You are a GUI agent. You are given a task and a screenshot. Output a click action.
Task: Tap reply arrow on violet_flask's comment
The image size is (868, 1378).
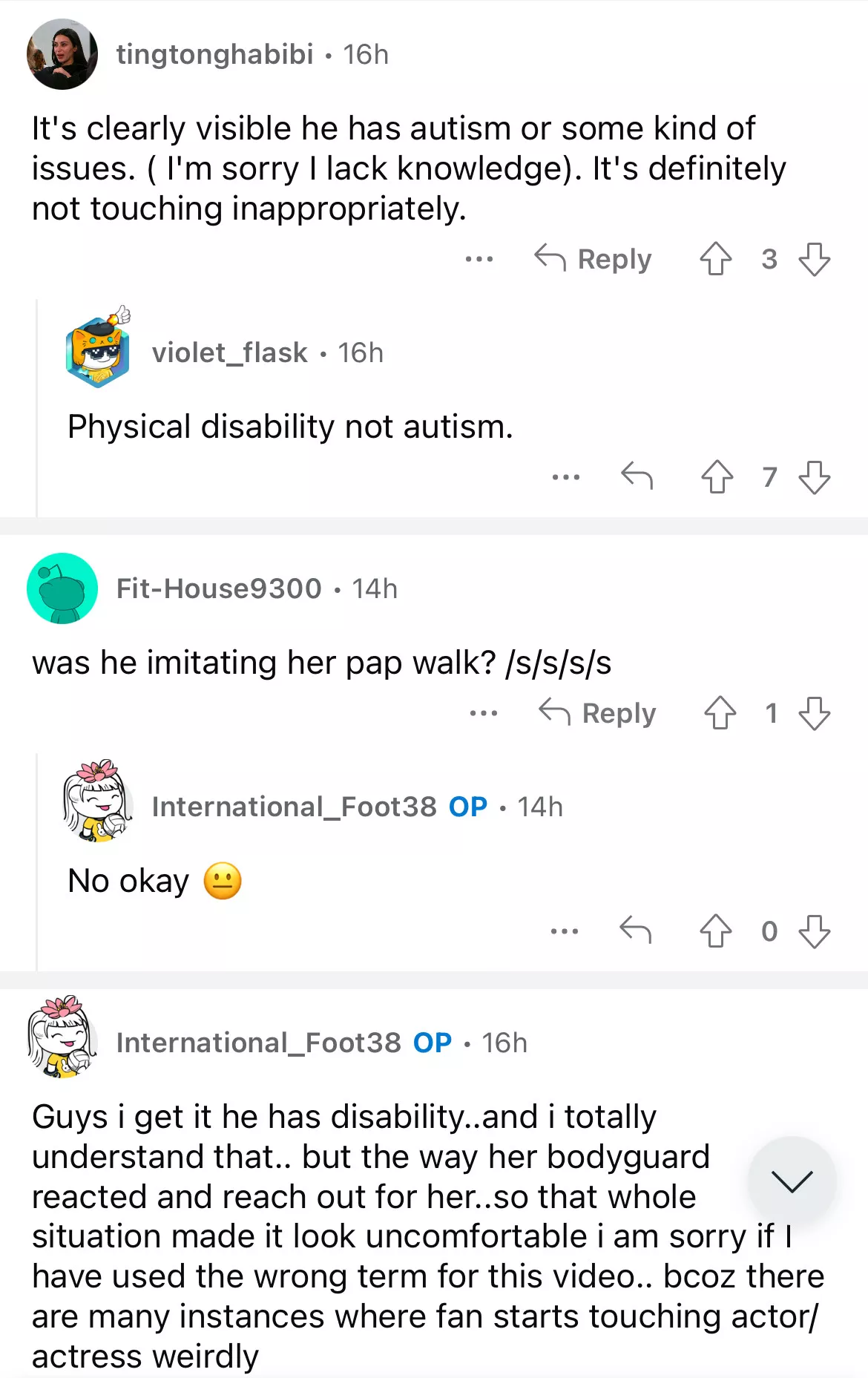637,476
